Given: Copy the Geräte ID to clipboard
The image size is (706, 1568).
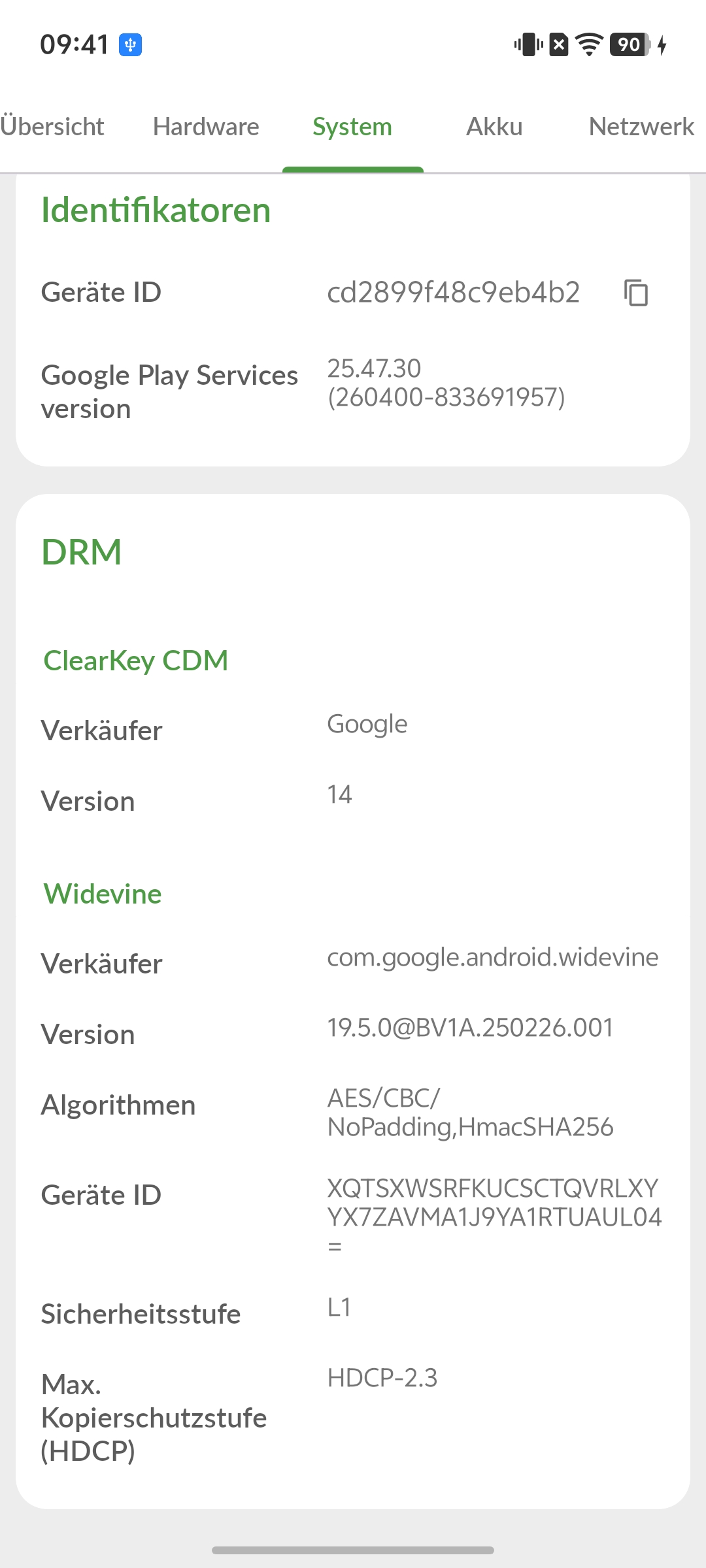Looking at the screenshot, I should 635,292.
